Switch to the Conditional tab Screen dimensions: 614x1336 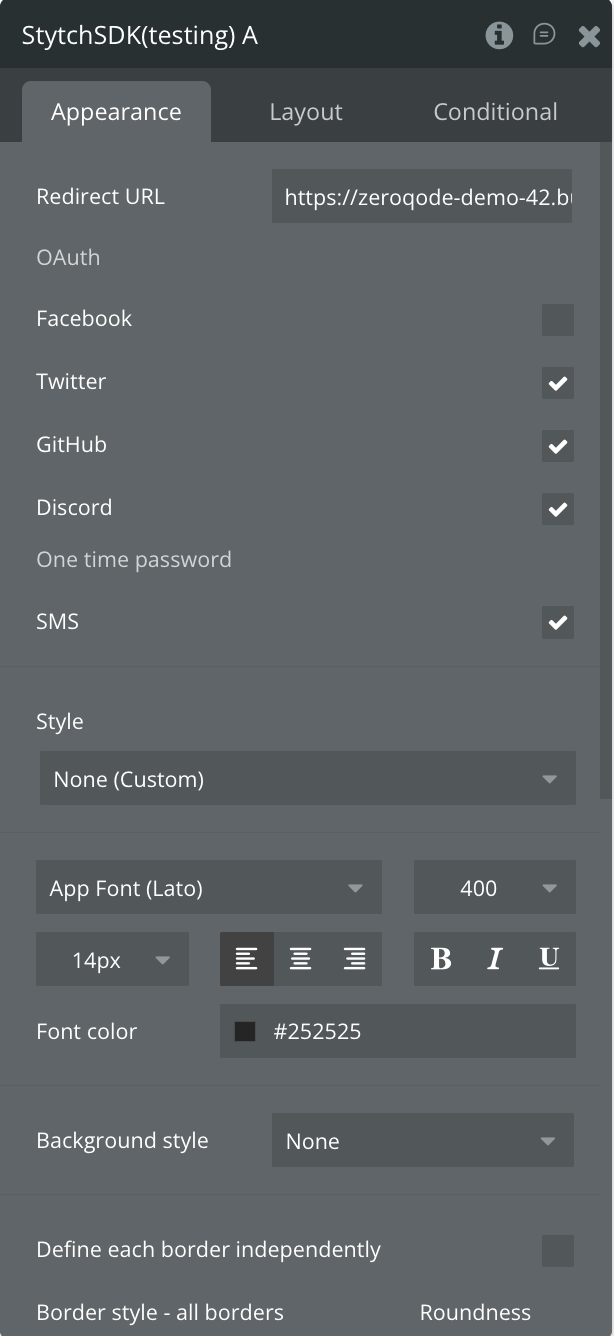click(495, 112)
